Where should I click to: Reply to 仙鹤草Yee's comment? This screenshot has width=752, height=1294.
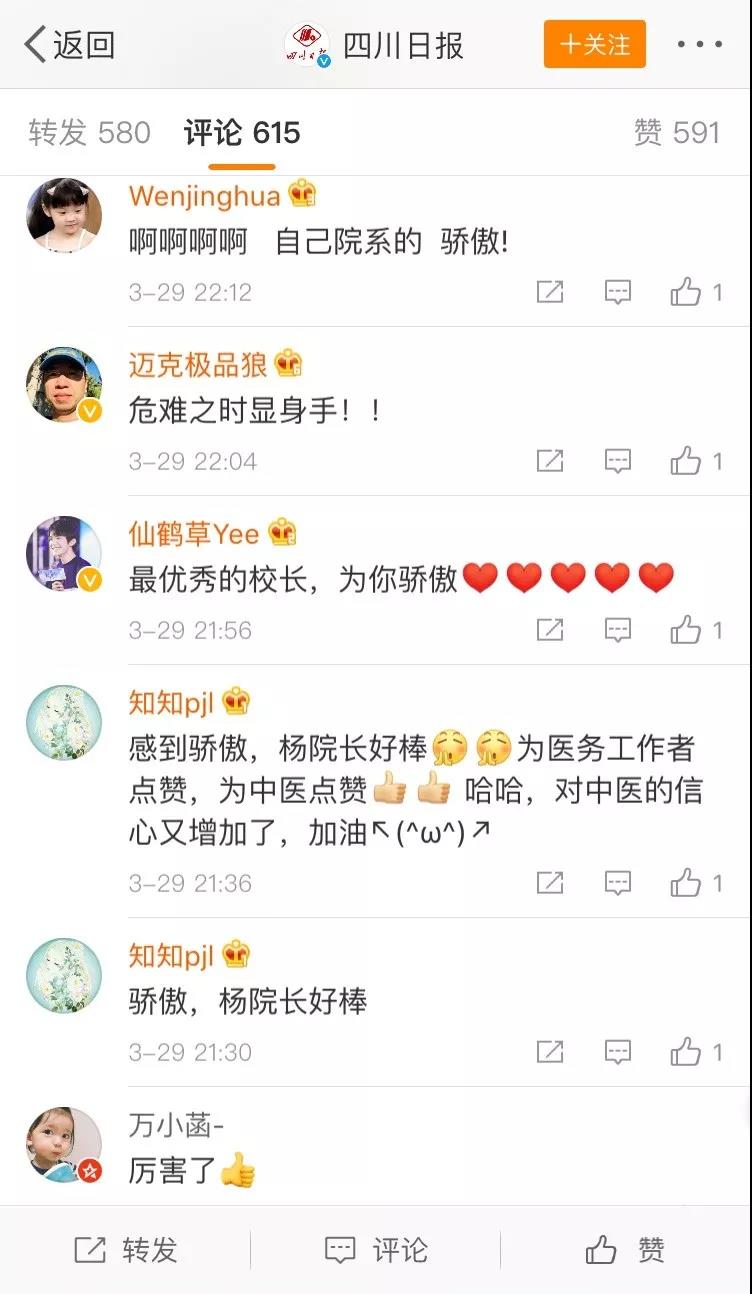pyautogui.click(x=618, y=630)
